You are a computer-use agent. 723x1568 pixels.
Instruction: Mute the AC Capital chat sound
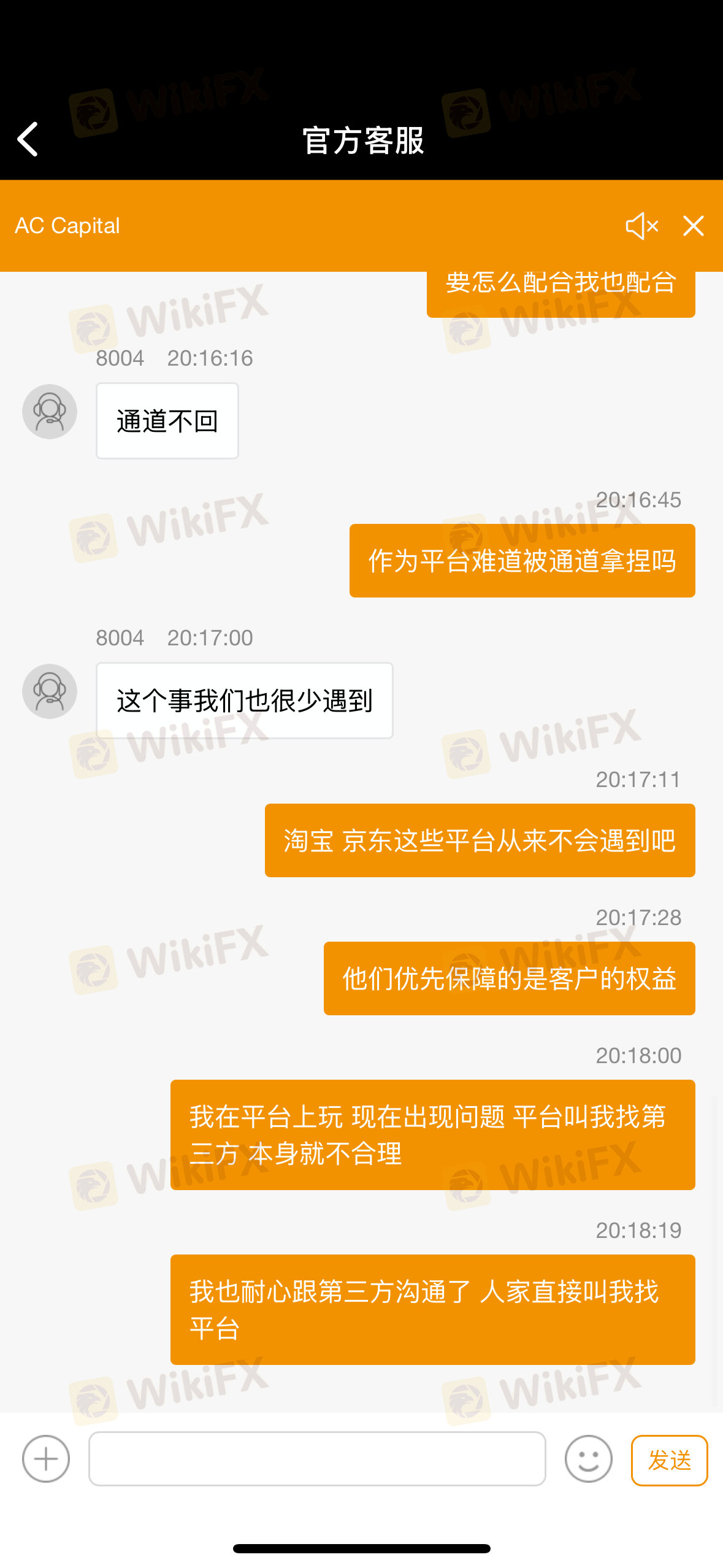point(641,226)
